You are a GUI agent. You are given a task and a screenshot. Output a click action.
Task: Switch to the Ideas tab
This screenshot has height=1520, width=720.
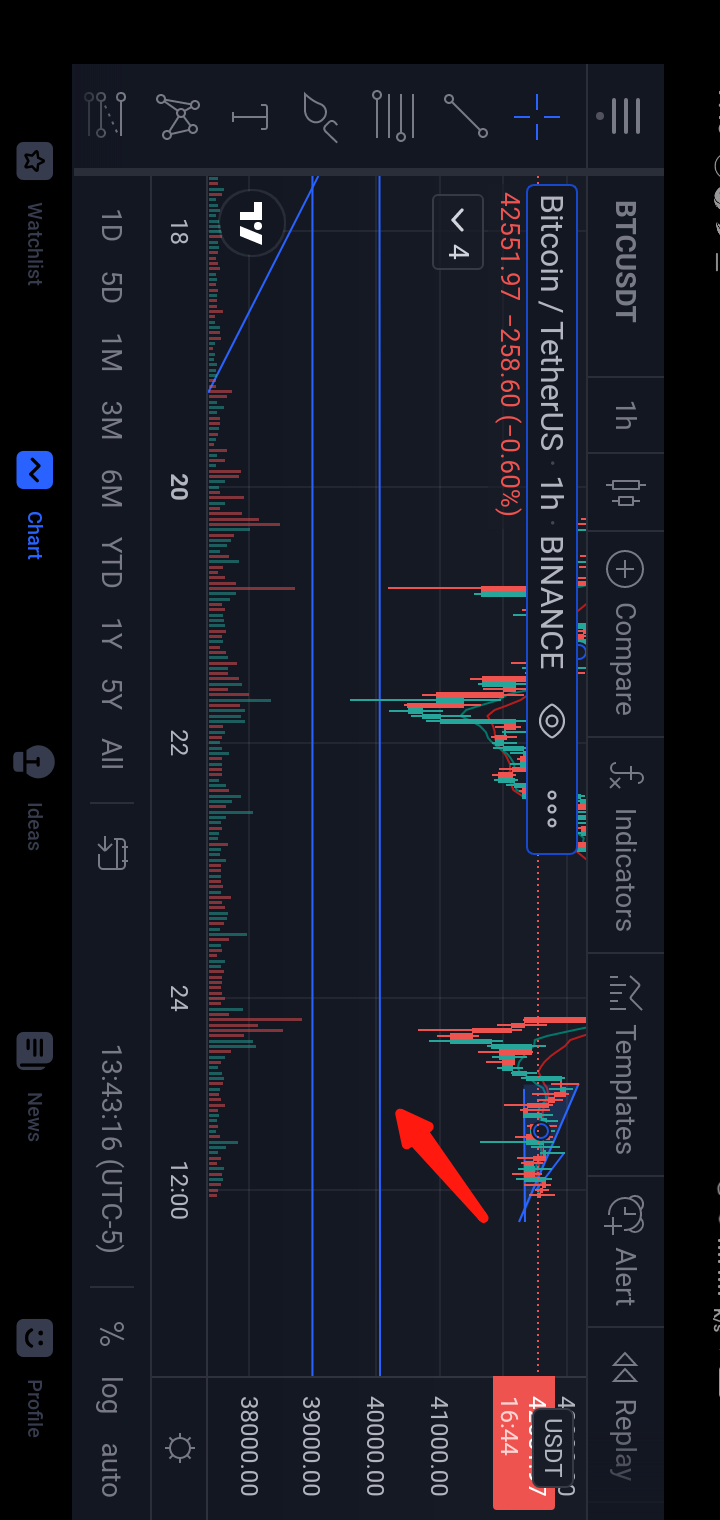click(x=34, y=797)
